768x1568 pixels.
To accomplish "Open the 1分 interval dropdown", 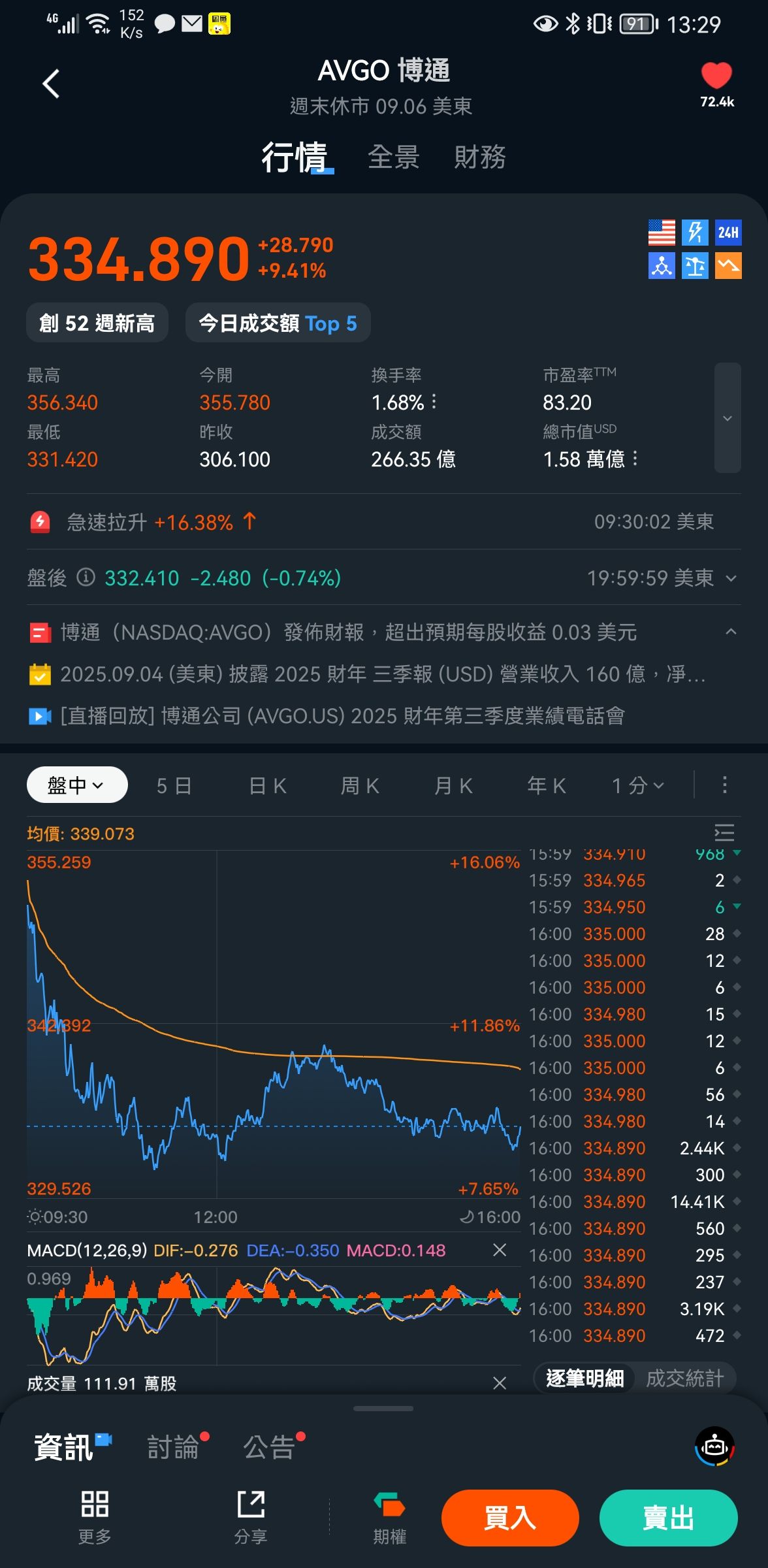I will pos(637,785).
